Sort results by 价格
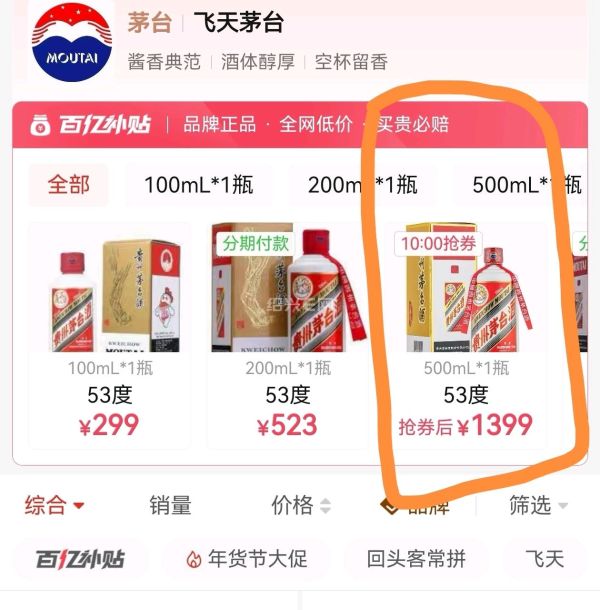600x610 pixels. [x=300, y=506]
